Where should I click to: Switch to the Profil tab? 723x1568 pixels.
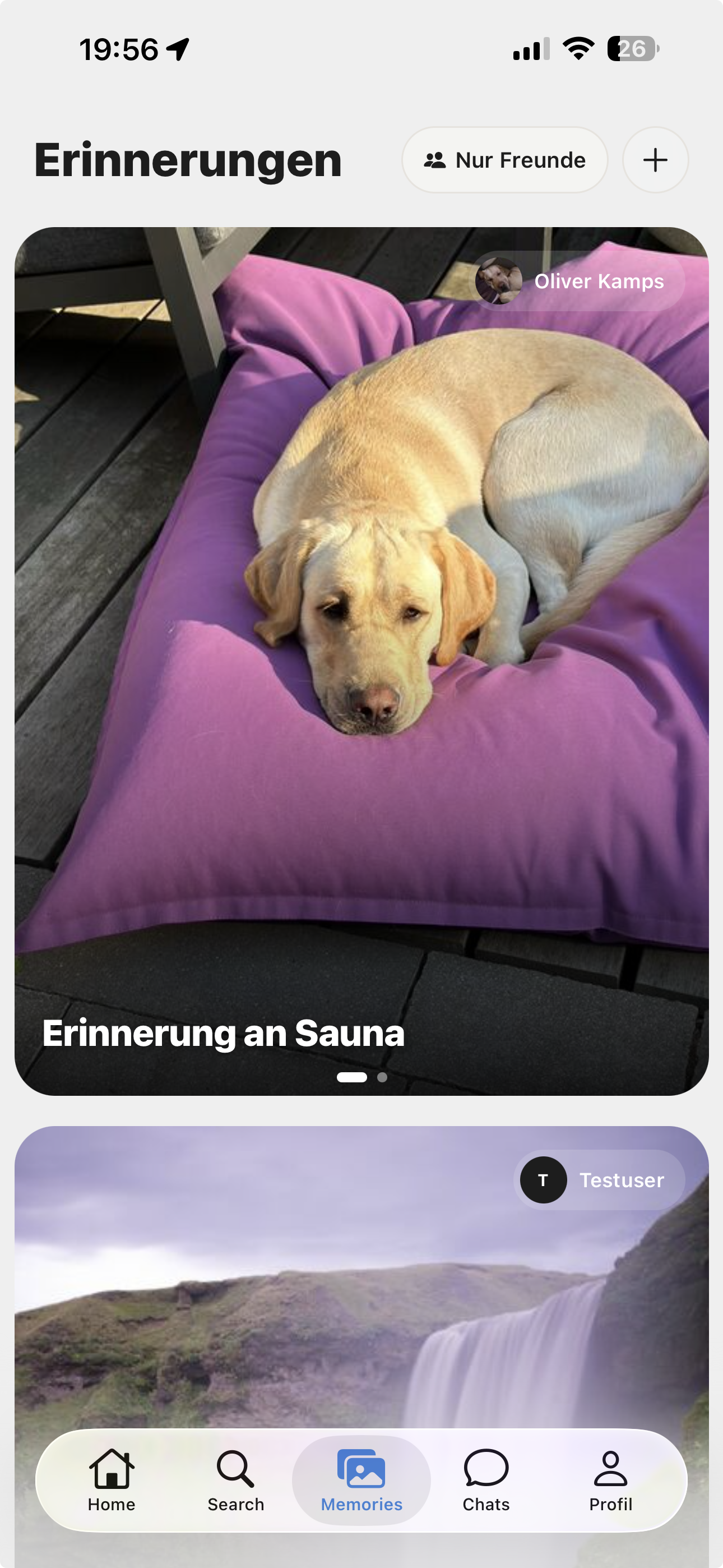tap(610, 1481)
